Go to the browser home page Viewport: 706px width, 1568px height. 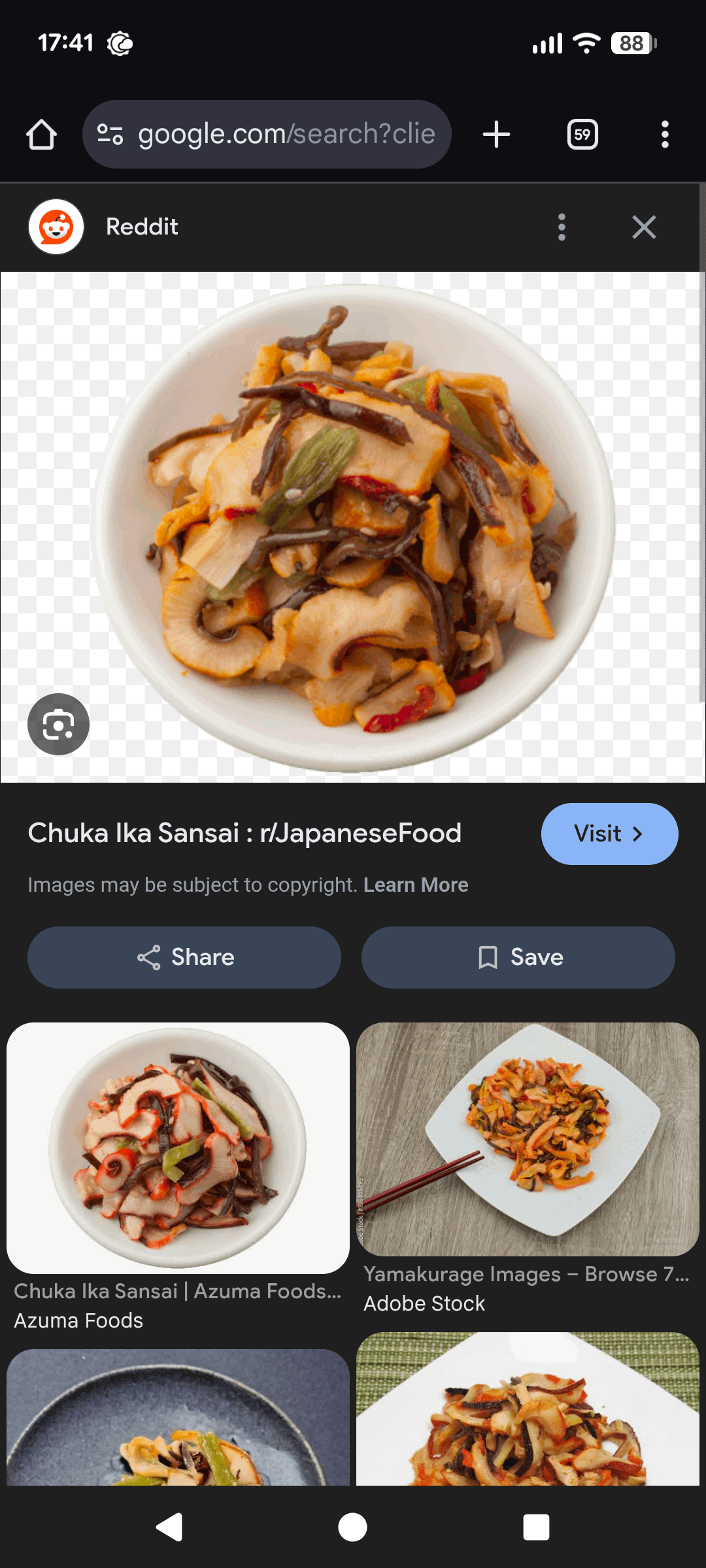point(41,135)
